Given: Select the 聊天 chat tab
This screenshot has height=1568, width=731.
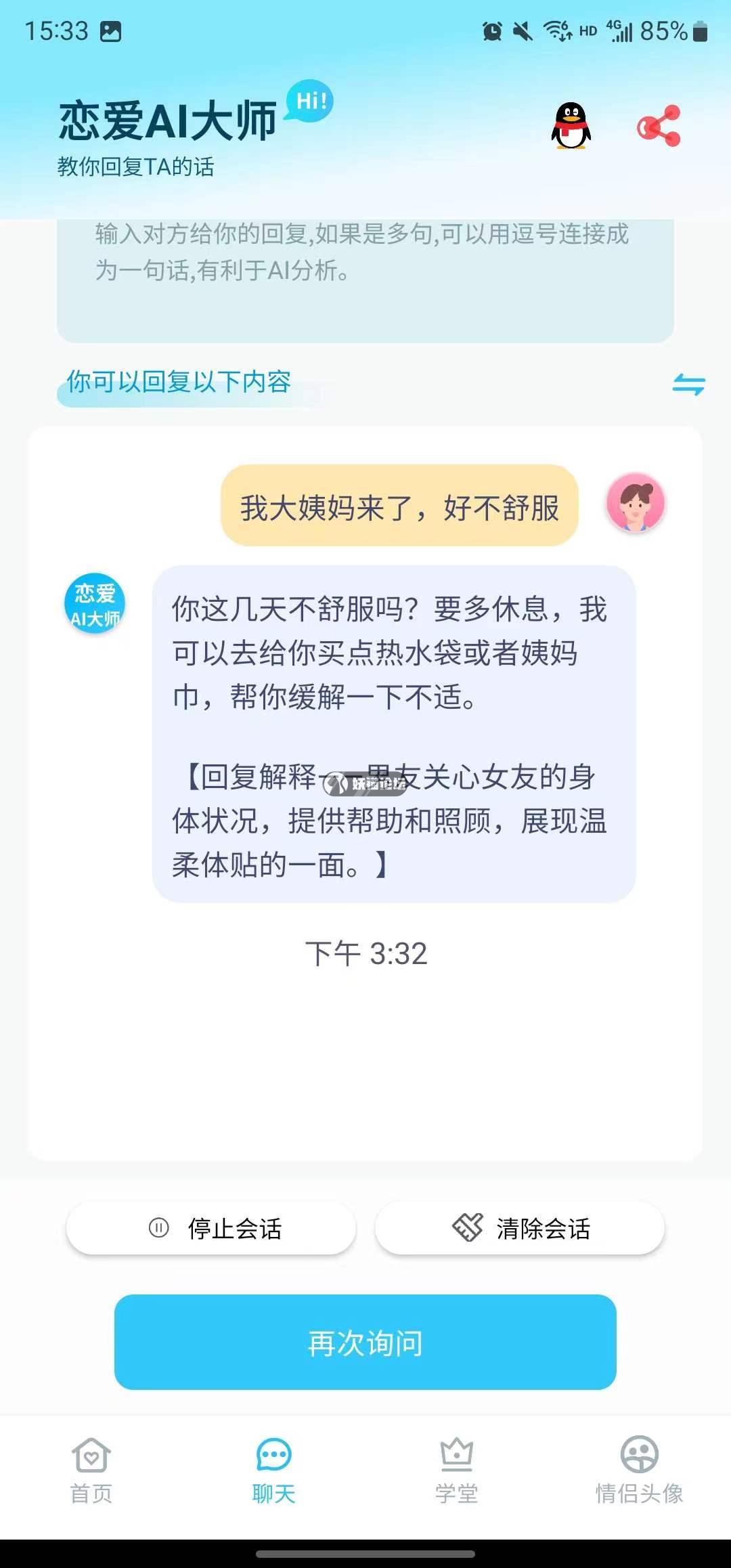Looking at the screenshot, I should tap(273, 1471).
